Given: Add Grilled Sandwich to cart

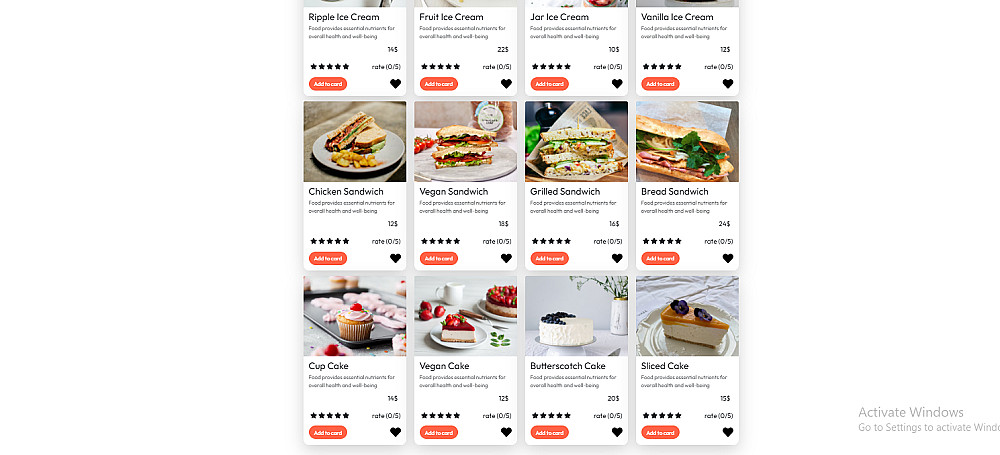Looking at the screenshot, I should coord(549,258).
